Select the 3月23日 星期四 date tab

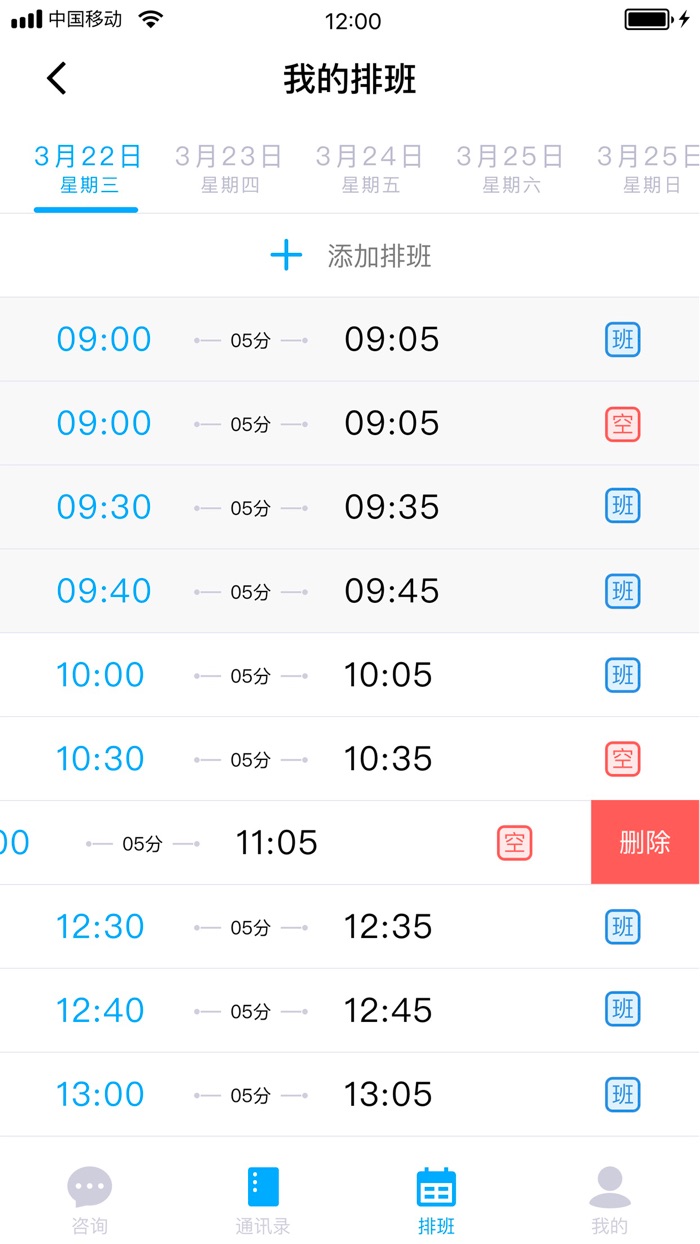229,168
